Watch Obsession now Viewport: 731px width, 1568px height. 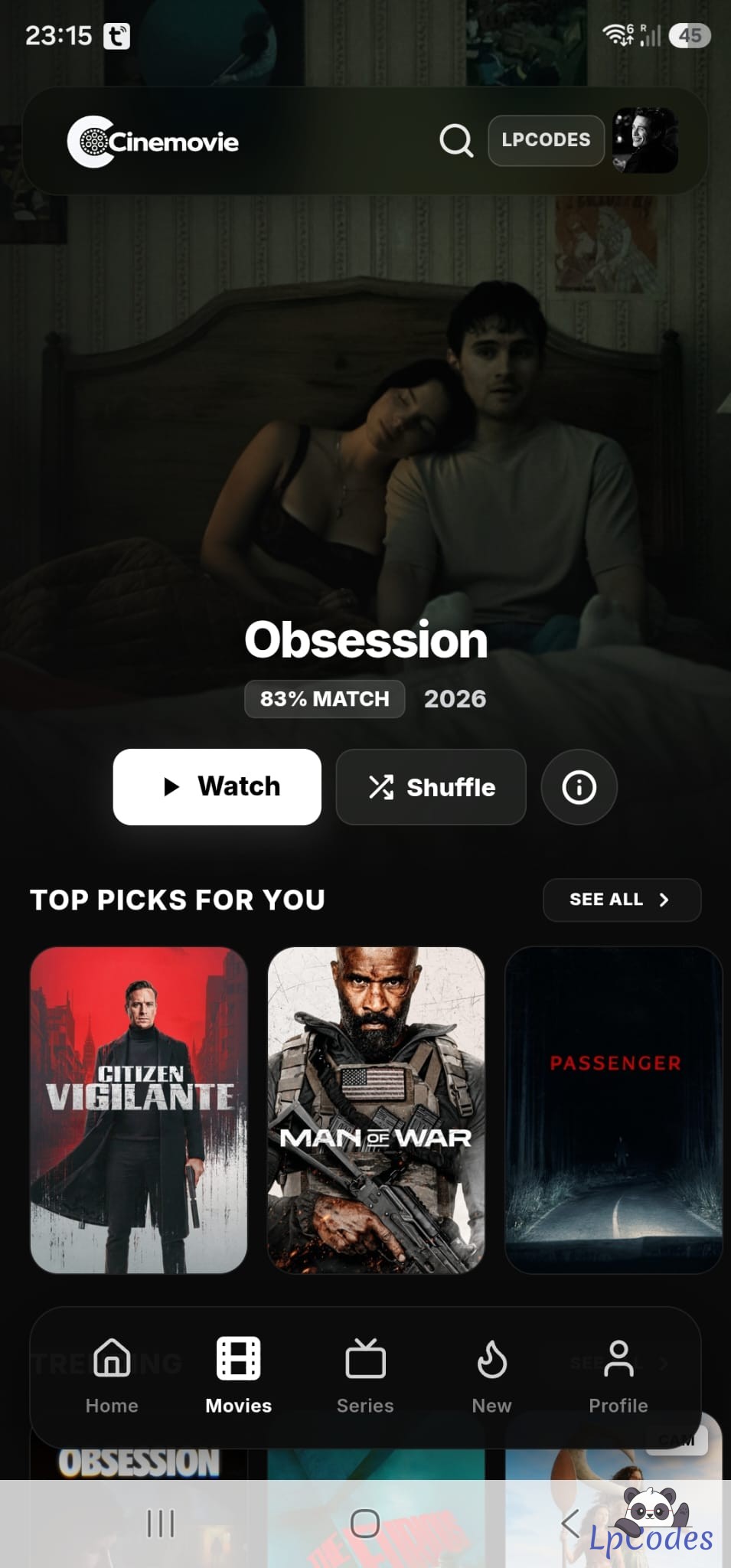tap(217, 786)
